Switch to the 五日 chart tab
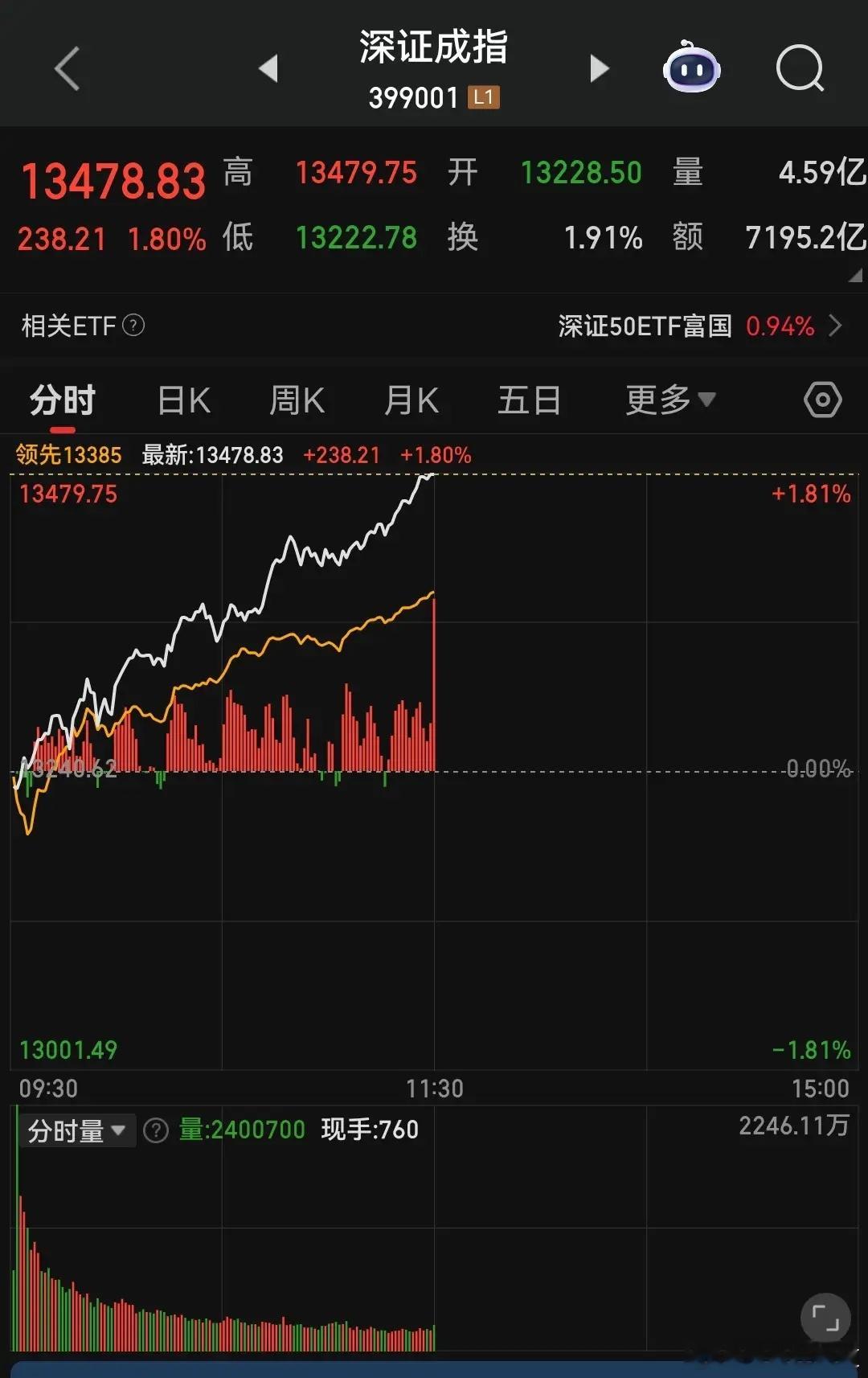 [529, 399]
